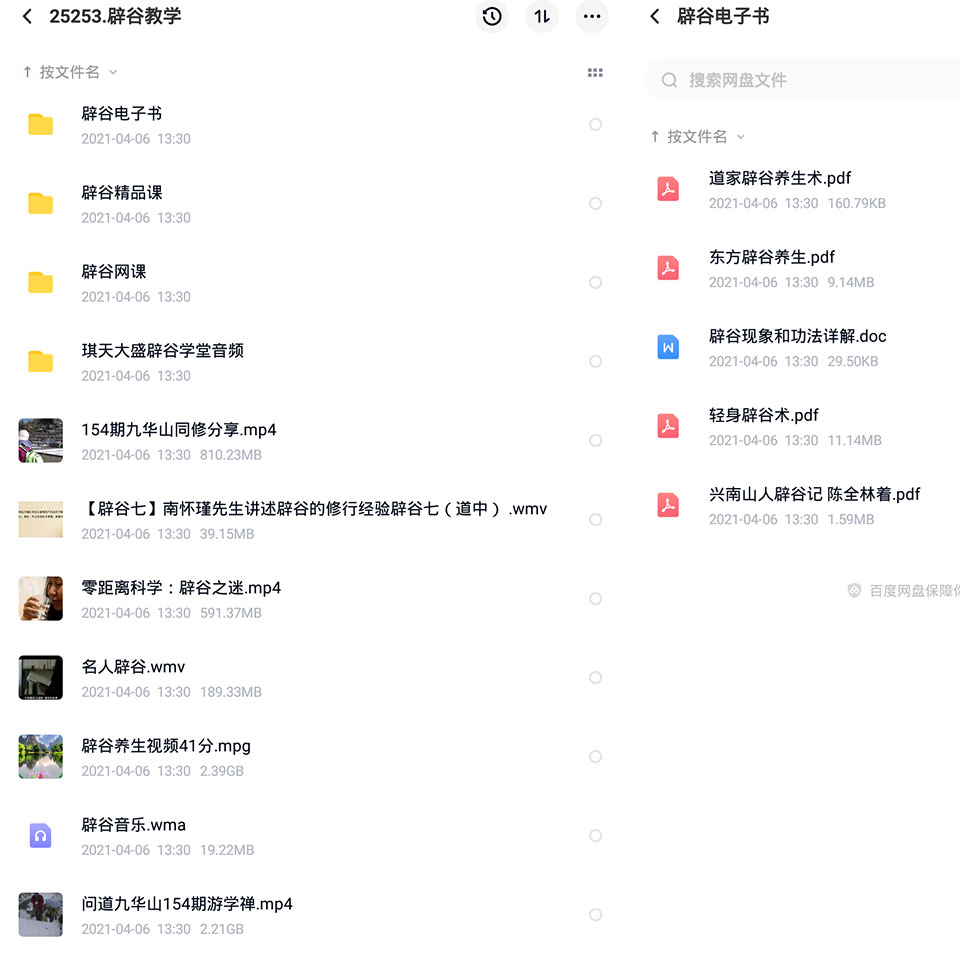Open 轻身辟谷术.pdf document

801,427
